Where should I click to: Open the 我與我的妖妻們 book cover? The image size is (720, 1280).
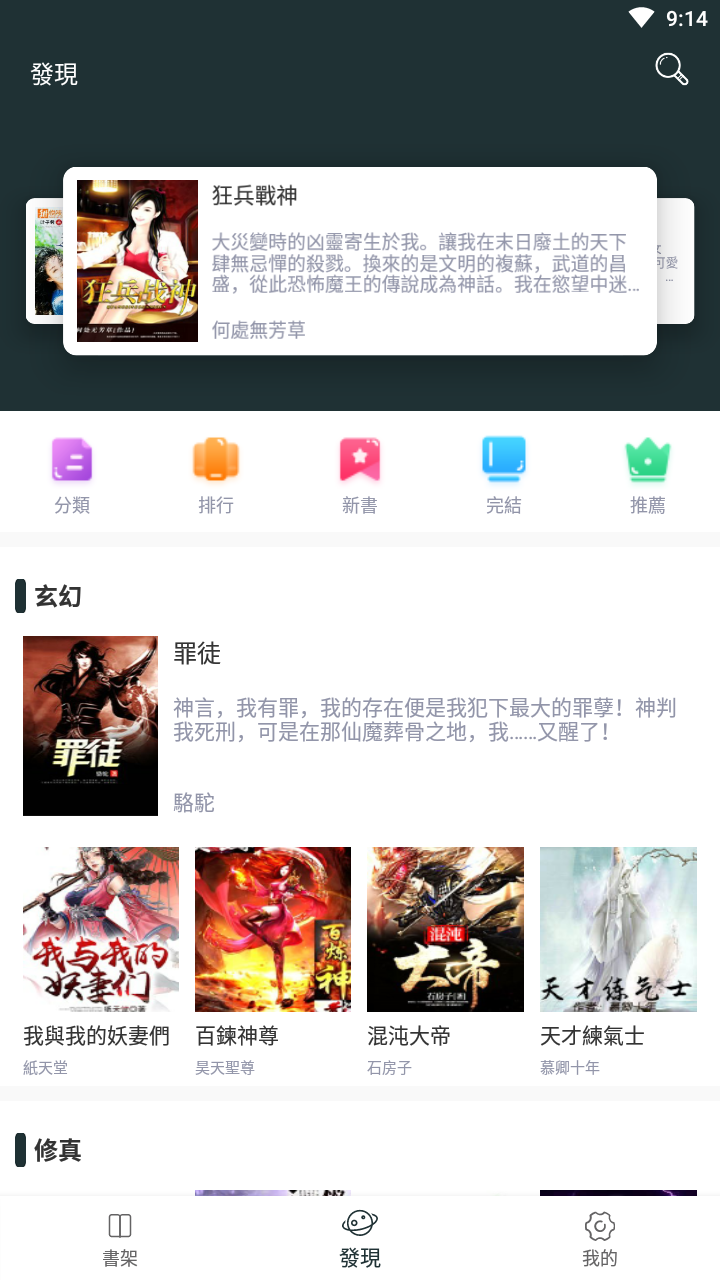click(100, 928)
